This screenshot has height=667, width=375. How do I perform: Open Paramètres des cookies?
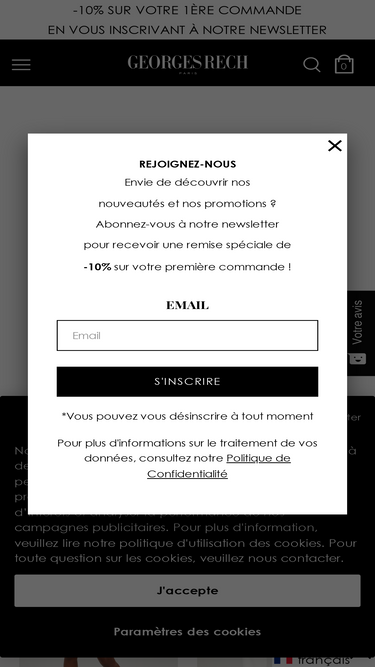coord(187,632)
